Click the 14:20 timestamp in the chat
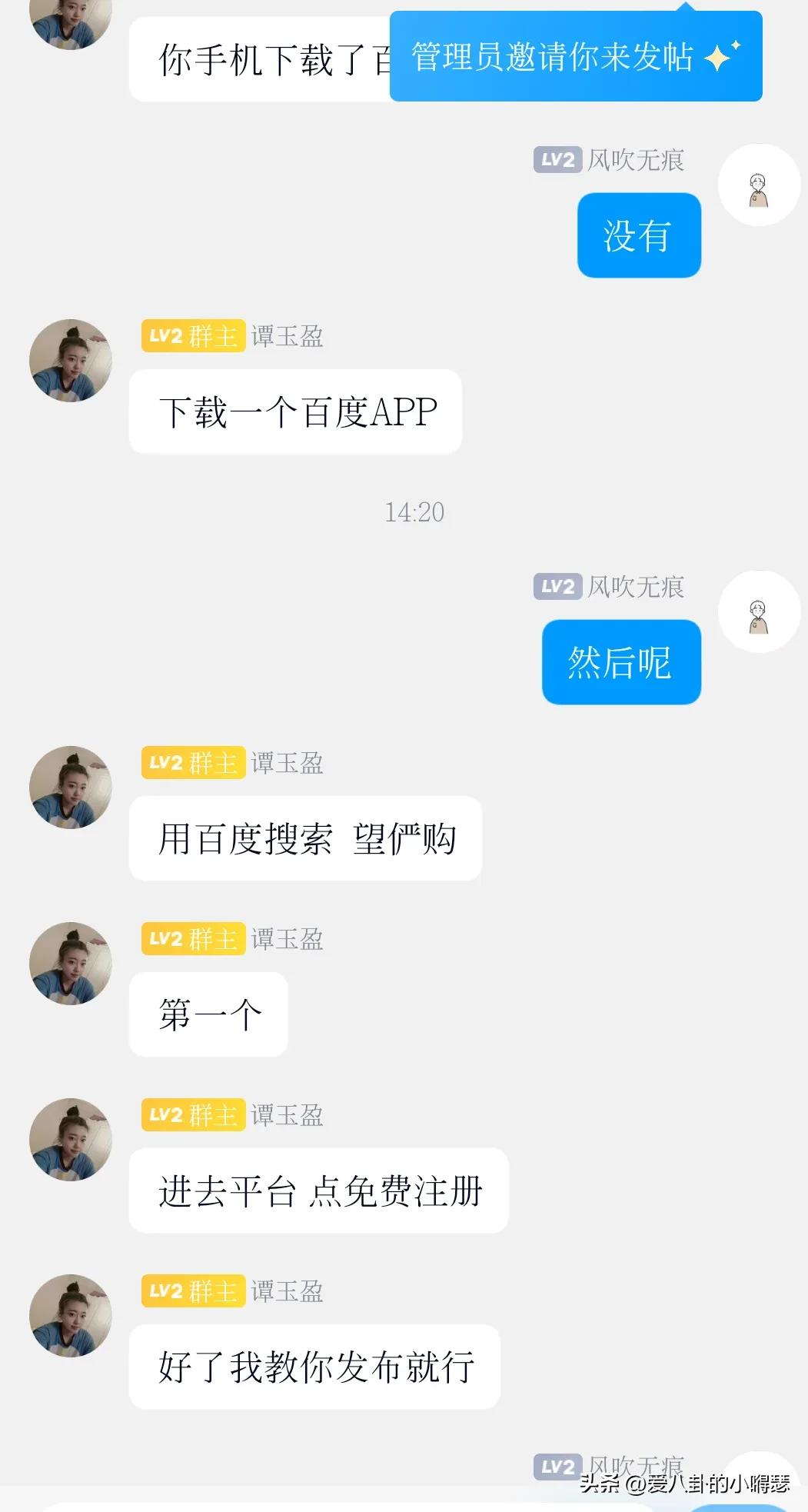 [415, 512]
